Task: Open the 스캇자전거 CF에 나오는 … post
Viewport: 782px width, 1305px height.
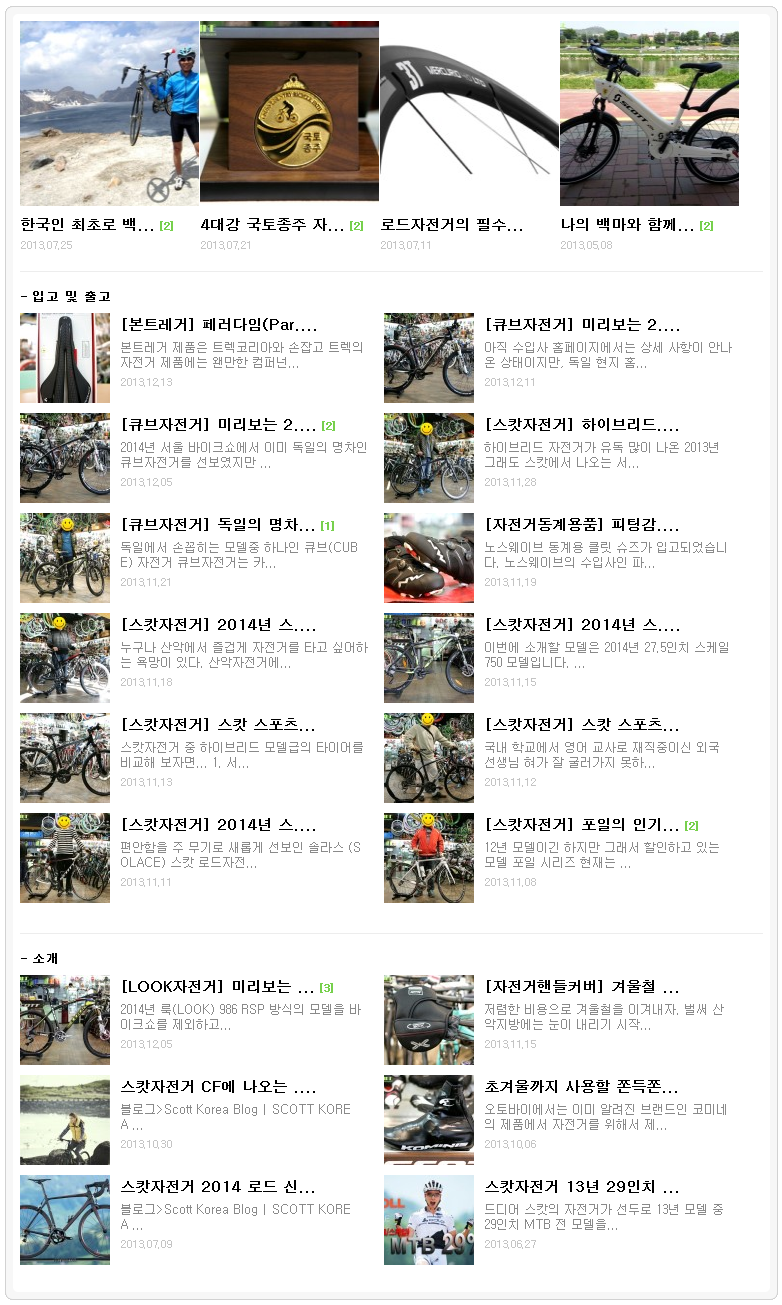Action: [217, 1087]
